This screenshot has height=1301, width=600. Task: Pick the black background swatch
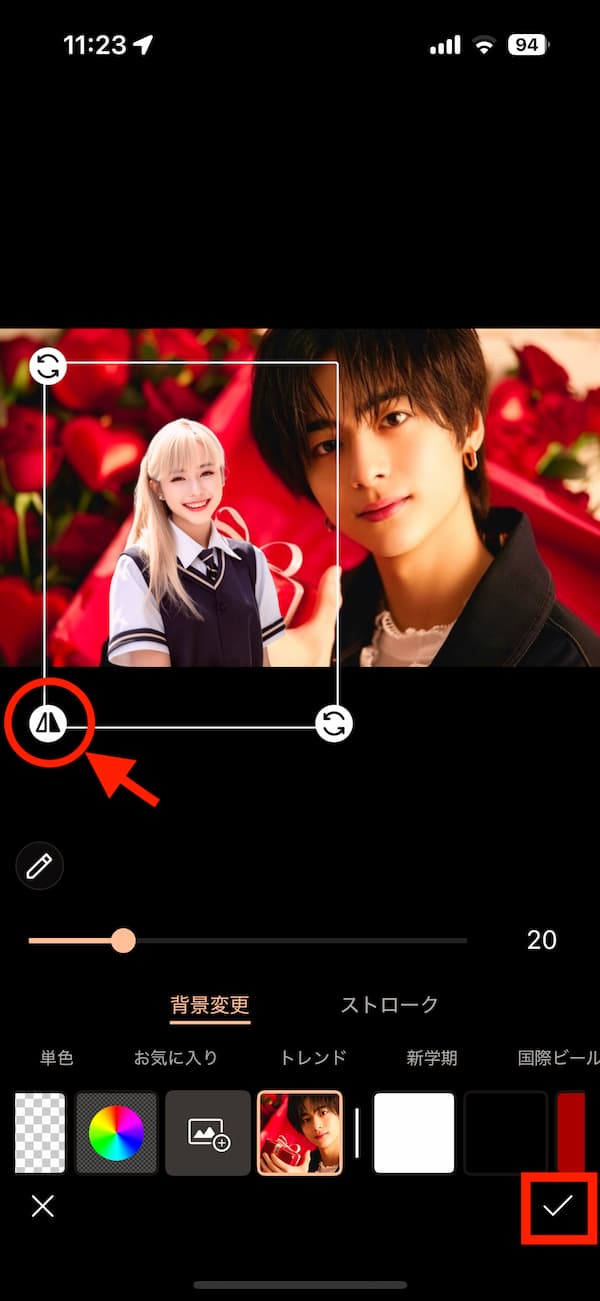click(x=505, y=1133)
